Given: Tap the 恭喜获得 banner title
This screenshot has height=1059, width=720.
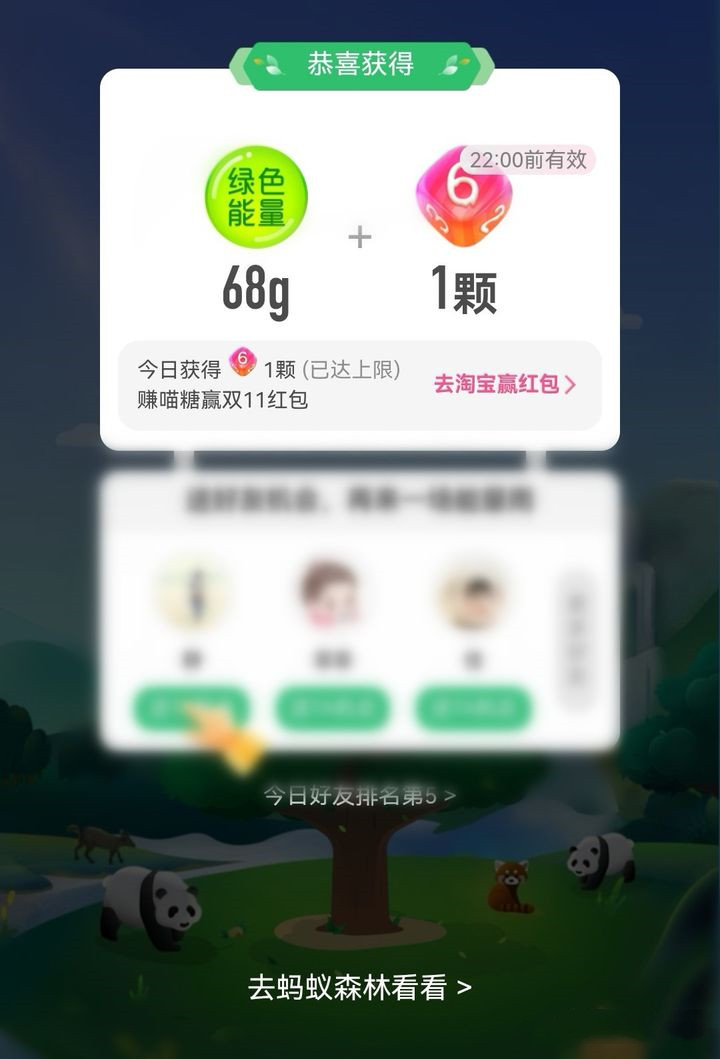Looking at the screenshot, I should click(357, 62).
